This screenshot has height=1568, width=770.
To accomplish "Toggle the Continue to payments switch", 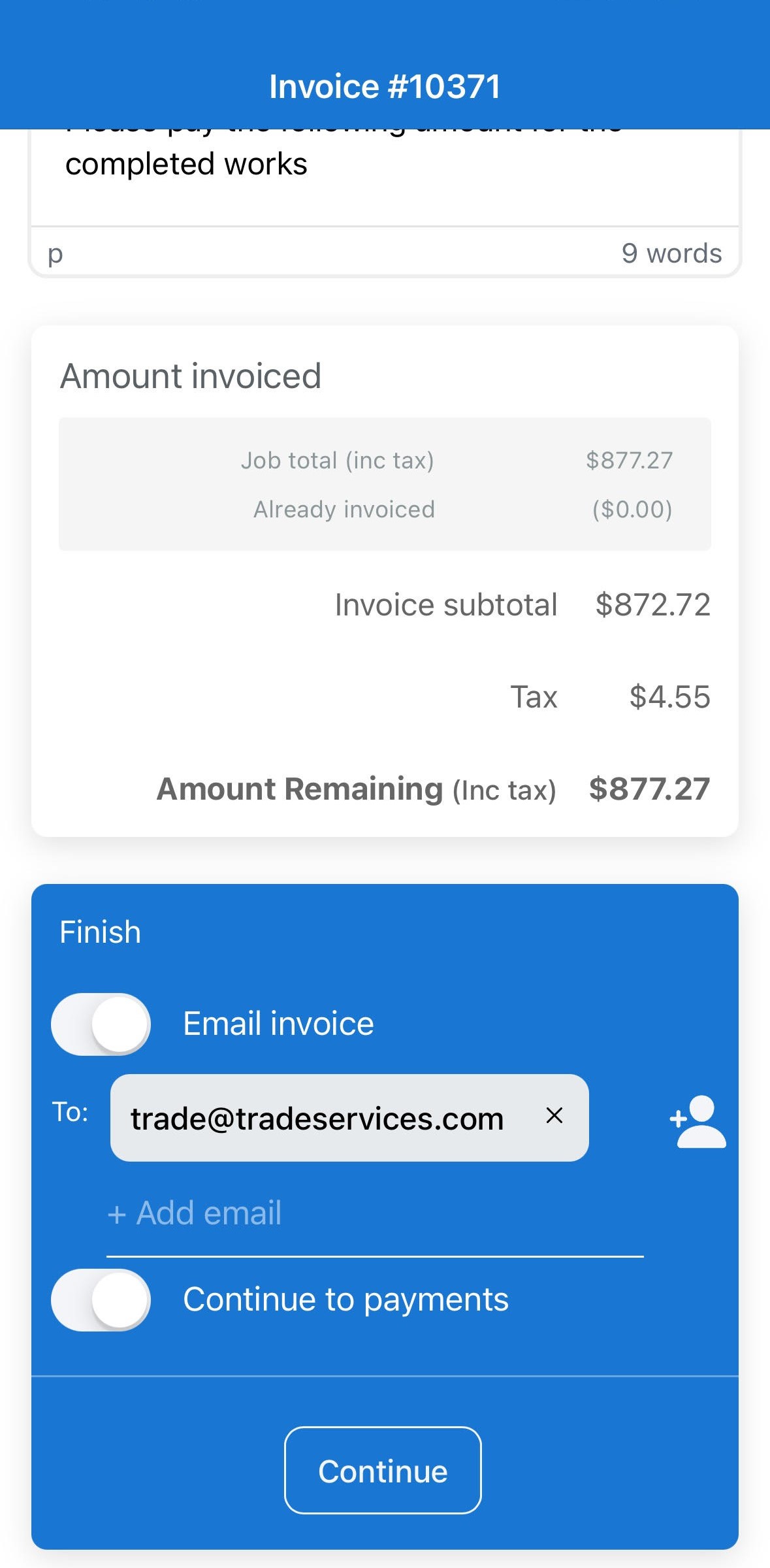I will coord(101,1299).
